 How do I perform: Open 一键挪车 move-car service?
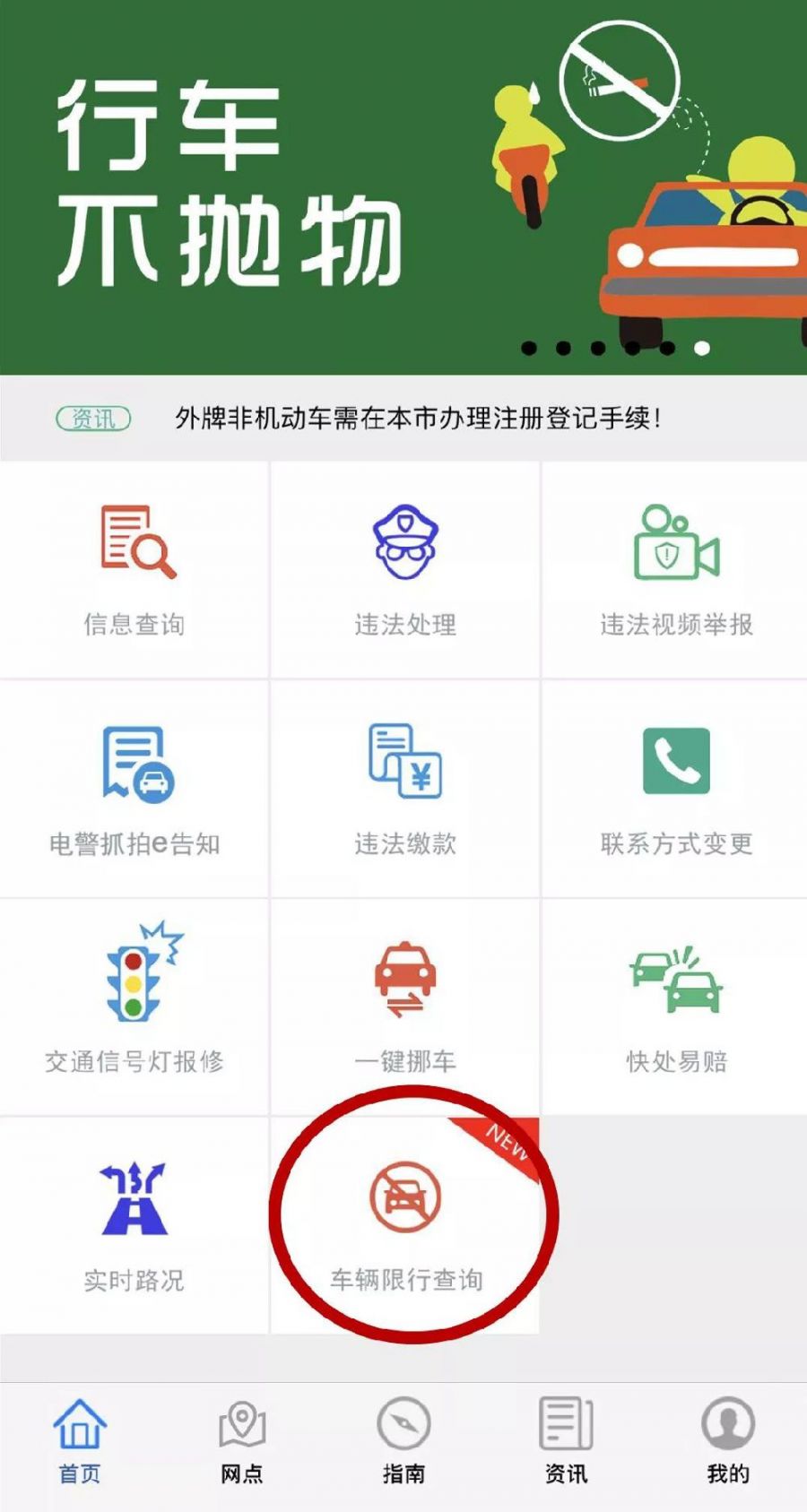coord(405,1007)
